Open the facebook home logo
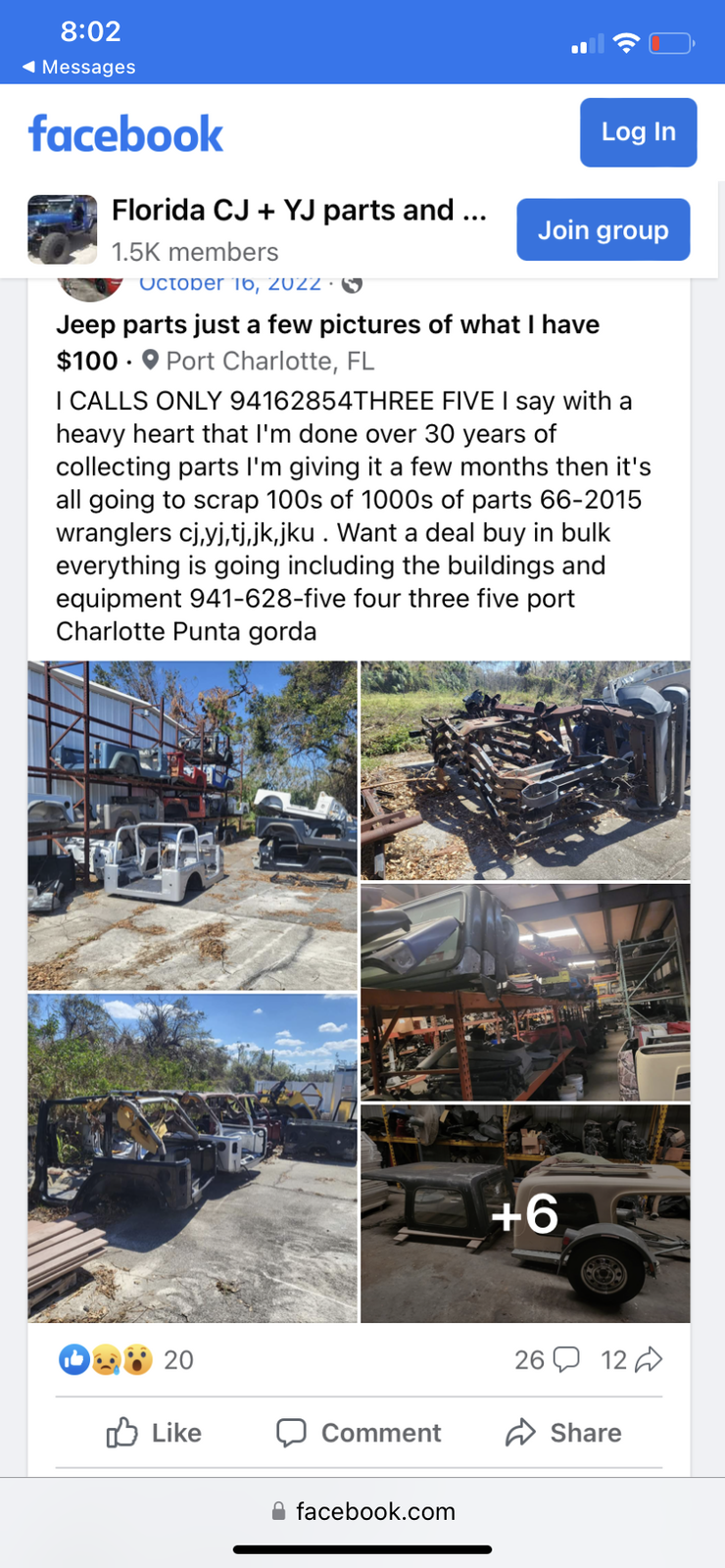The width and height of the screenshot is (725, 1568). click(125, 134)
